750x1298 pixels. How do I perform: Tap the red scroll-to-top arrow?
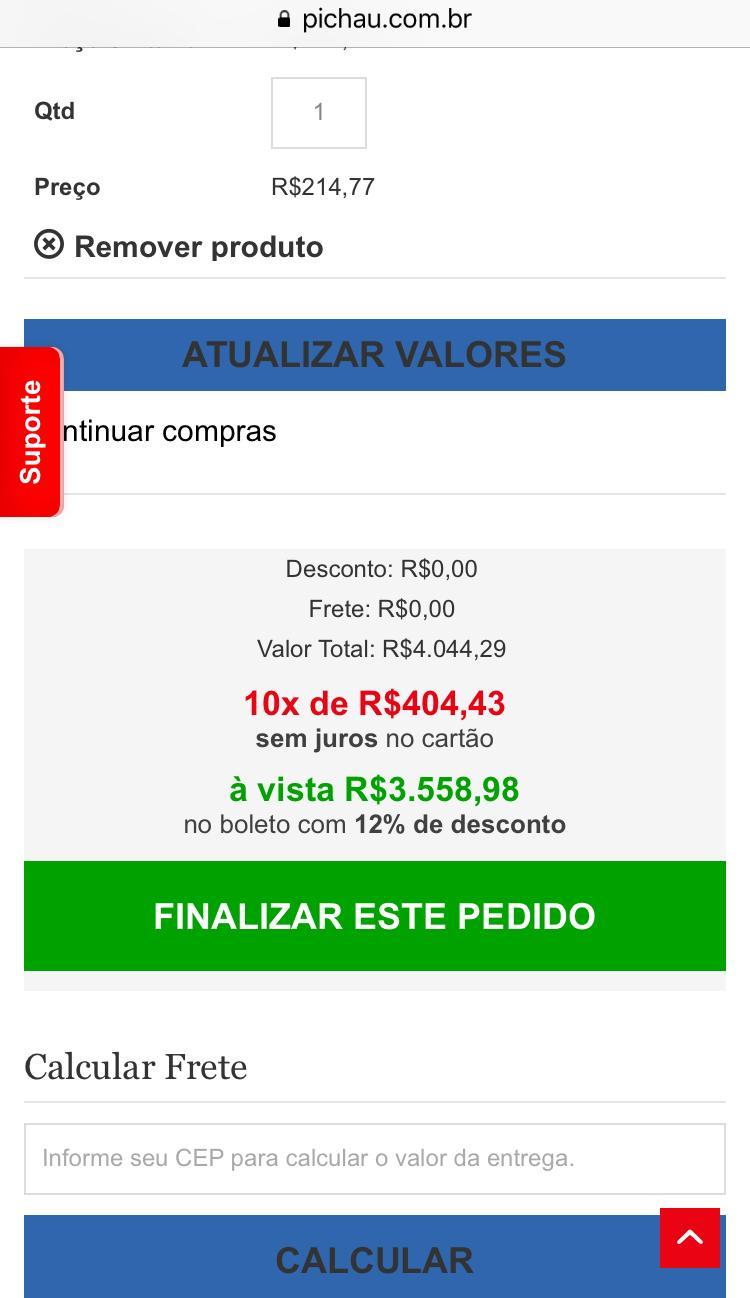pos(690,1238)
